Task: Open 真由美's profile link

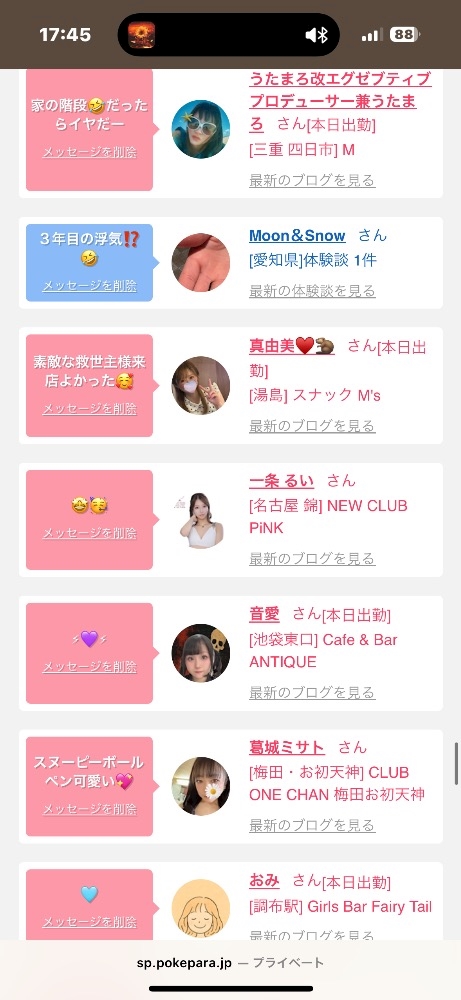Action: [291, 346]
